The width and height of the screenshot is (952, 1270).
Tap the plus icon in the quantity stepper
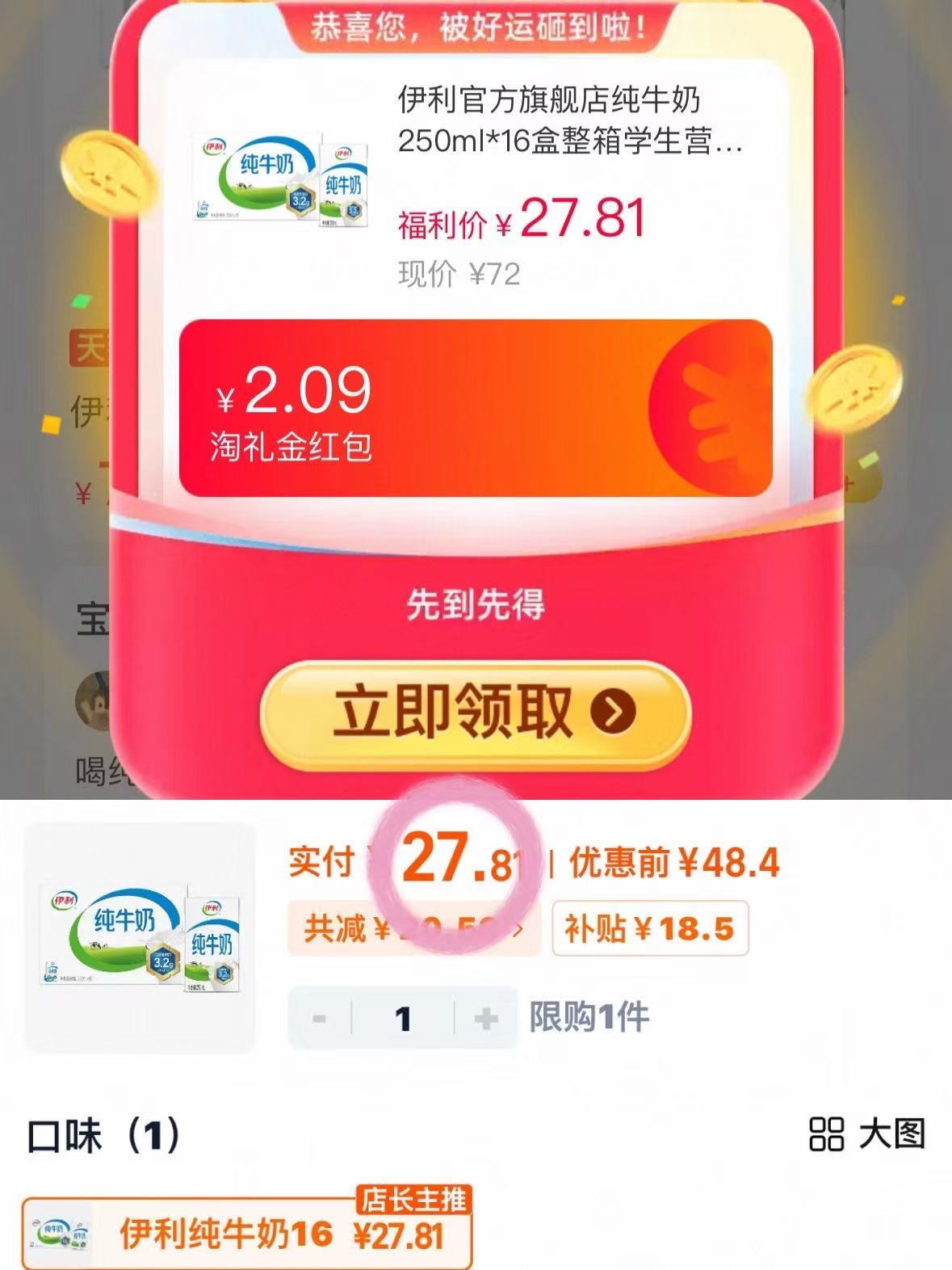(x=485, y=1019)
